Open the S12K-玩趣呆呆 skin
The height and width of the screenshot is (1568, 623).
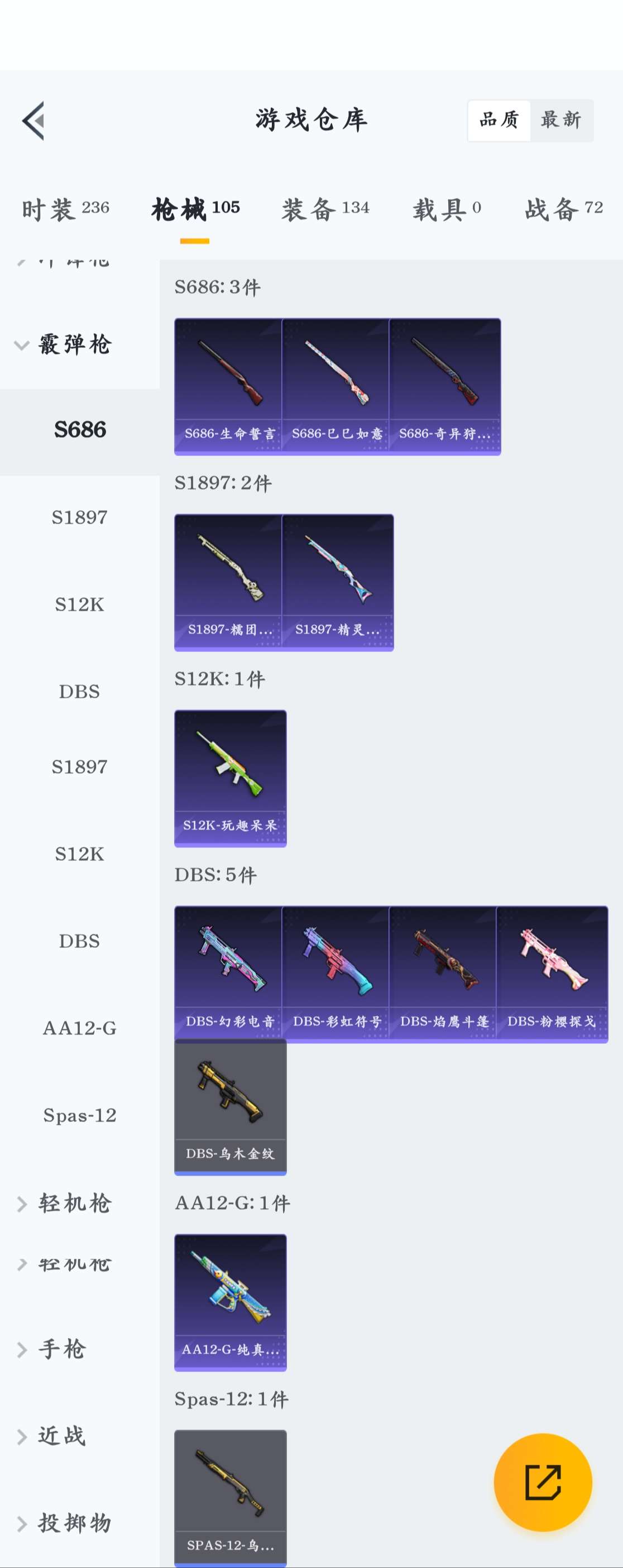click(x=230, y=778)
